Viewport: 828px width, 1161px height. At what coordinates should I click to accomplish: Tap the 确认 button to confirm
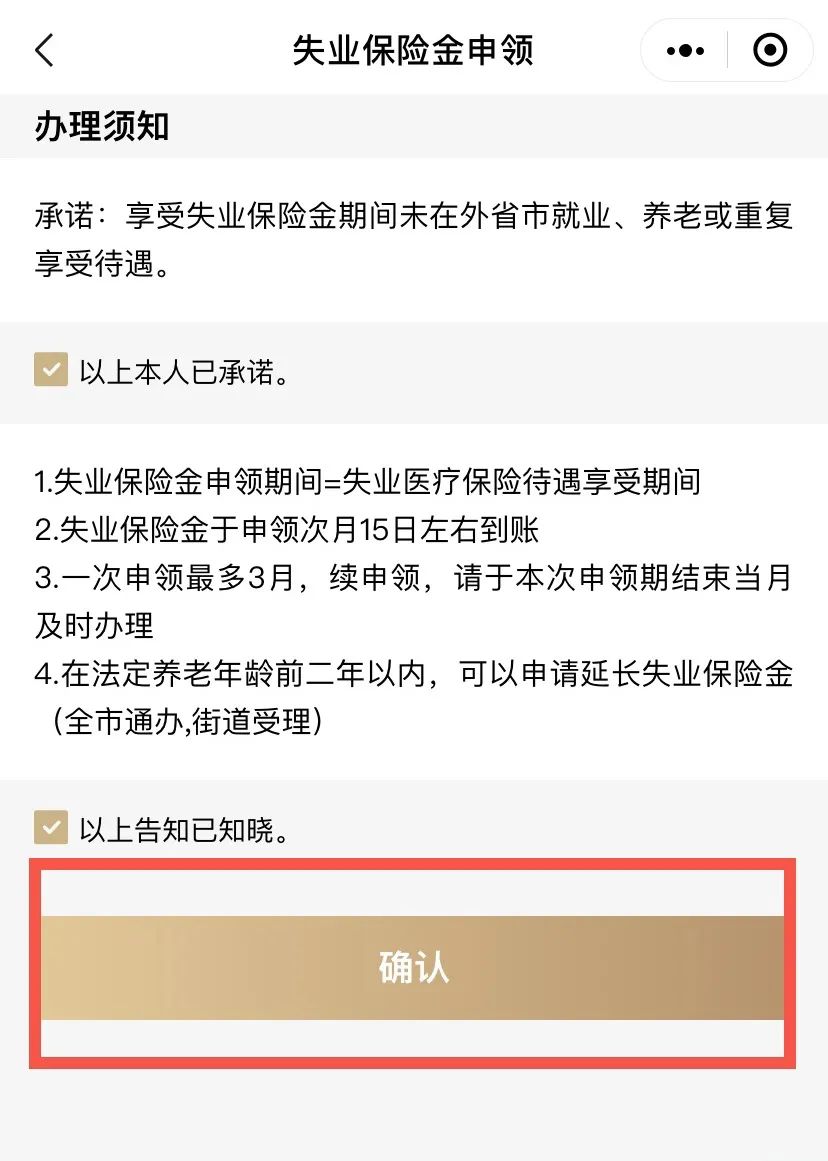point(413,967)
